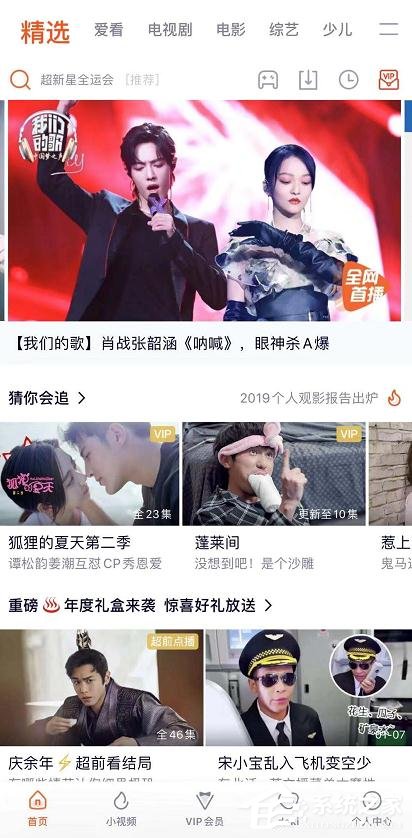Screen dimensions: 412x838
Task: Switch to the 爱看 tab
Action: click(108, 29)
